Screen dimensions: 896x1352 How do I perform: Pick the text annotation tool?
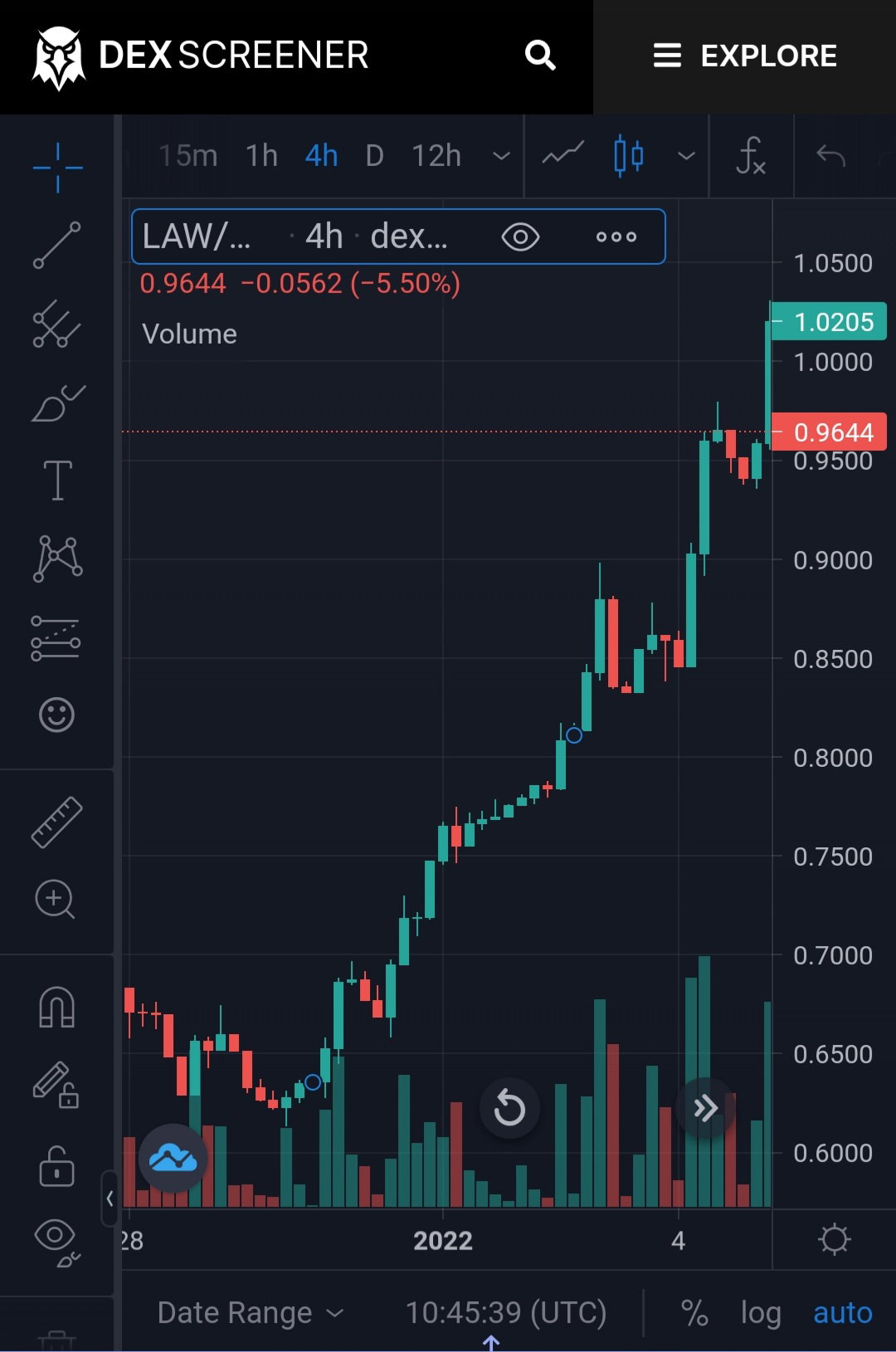coord(57,481)
